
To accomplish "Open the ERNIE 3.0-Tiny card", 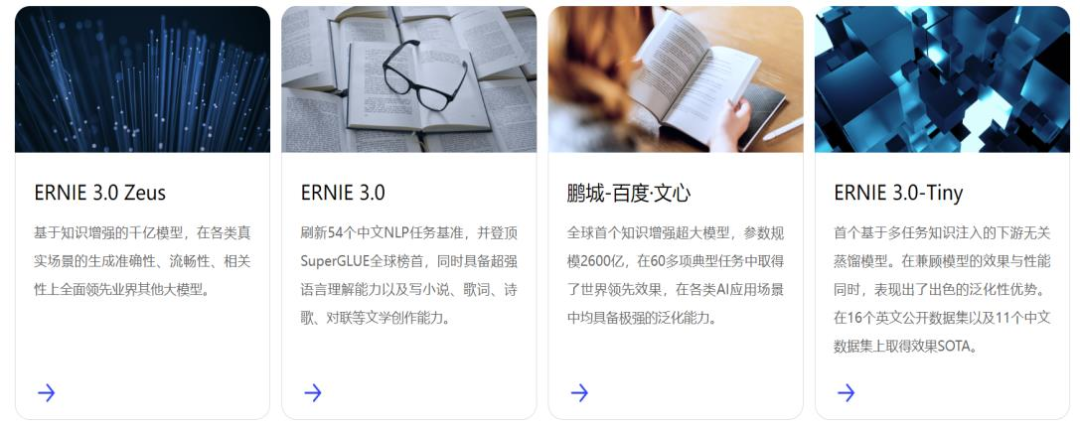I will pos(898,192).
